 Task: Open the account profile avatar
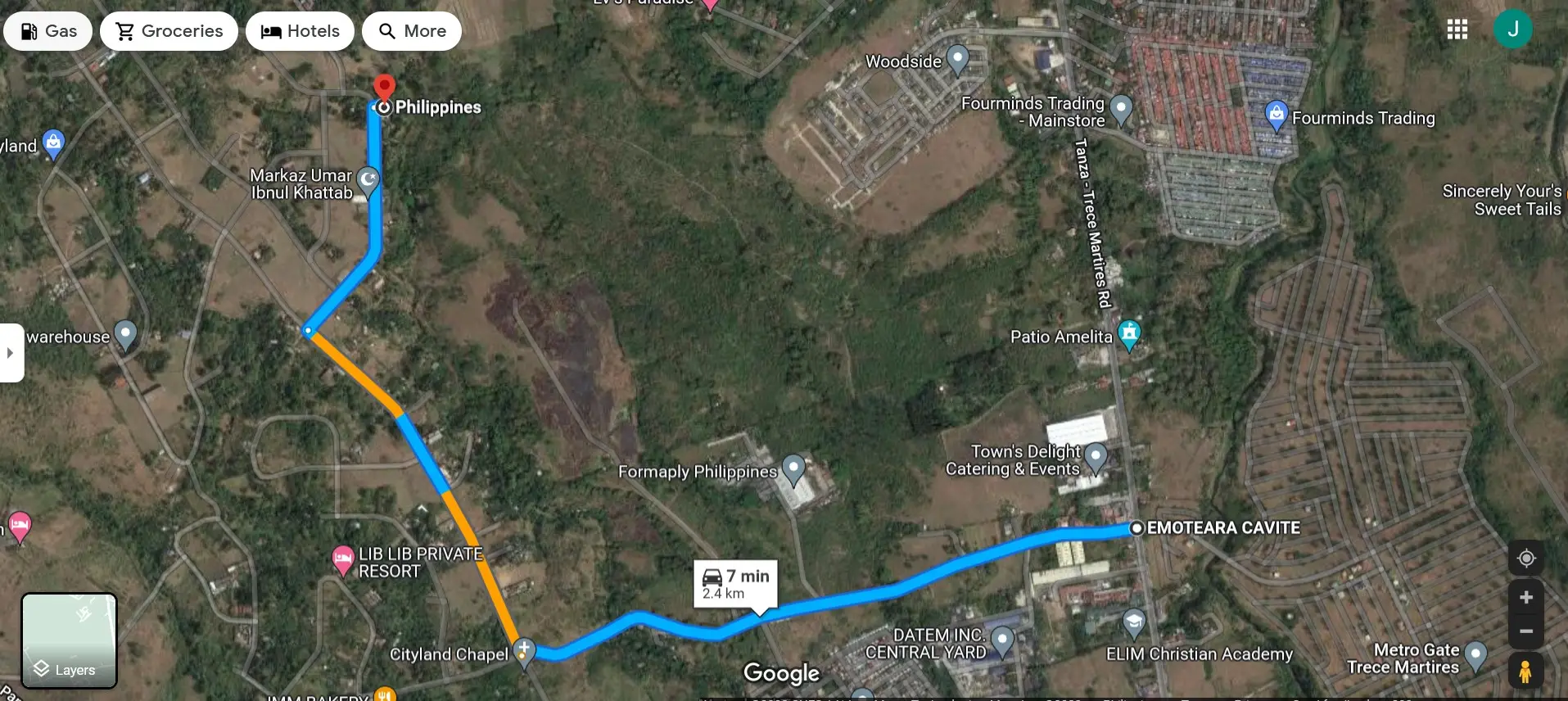point(1512,29)
